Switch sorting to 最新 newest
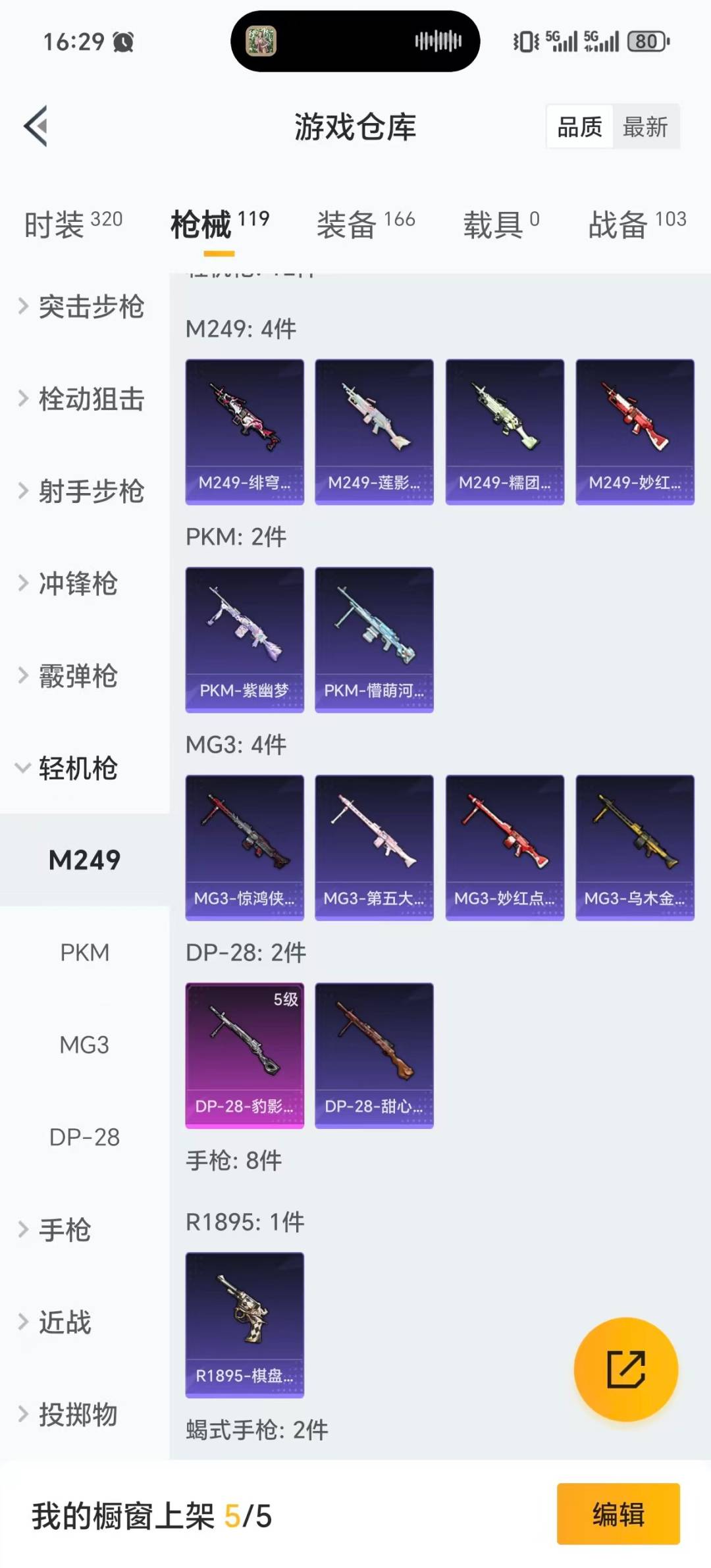This screenshot has height=1568, width=711. click(x=646, y=127)
